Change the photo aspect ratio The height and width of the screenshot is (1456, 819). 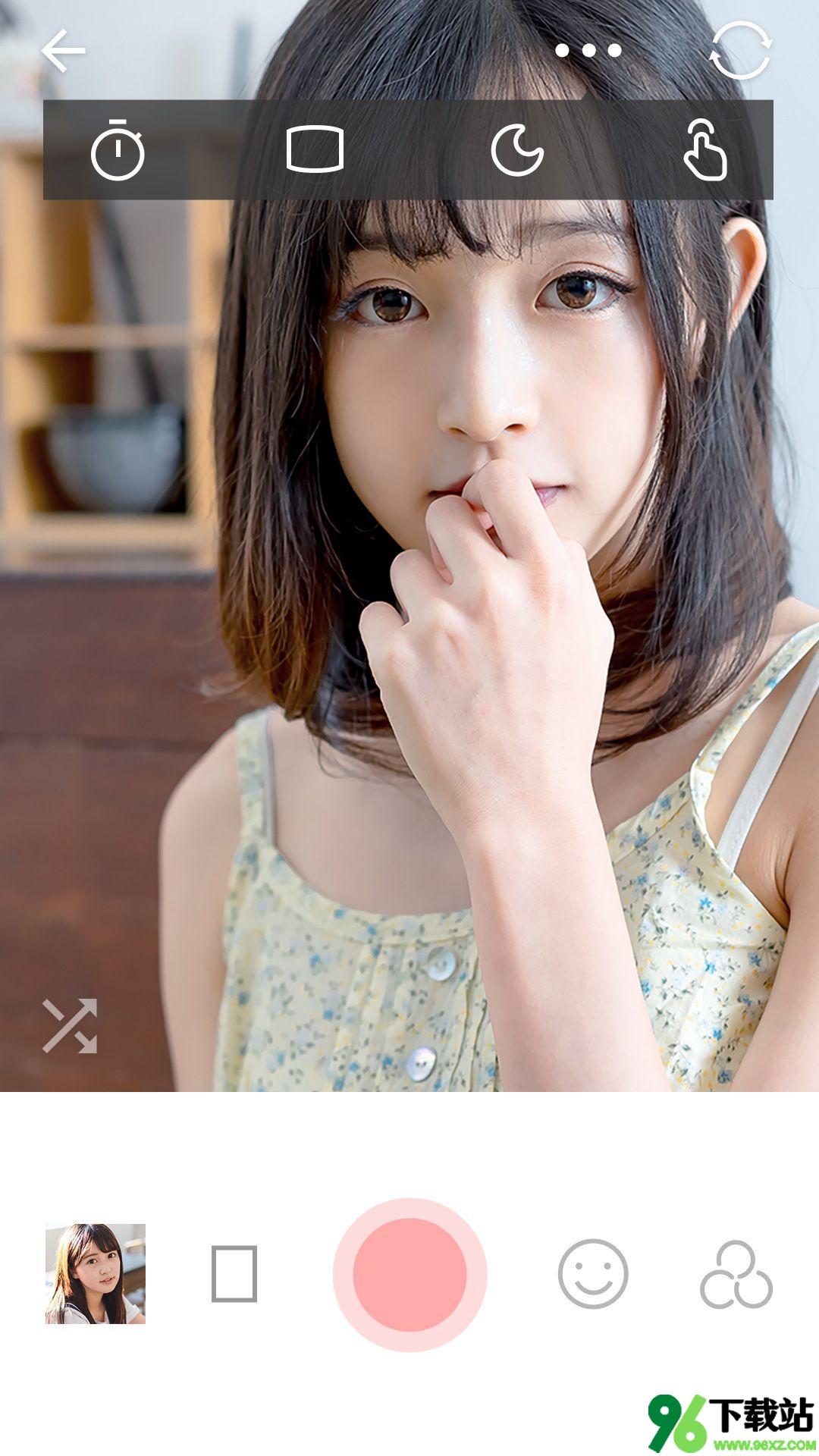pyautogui.click(x=234, y=1273)
